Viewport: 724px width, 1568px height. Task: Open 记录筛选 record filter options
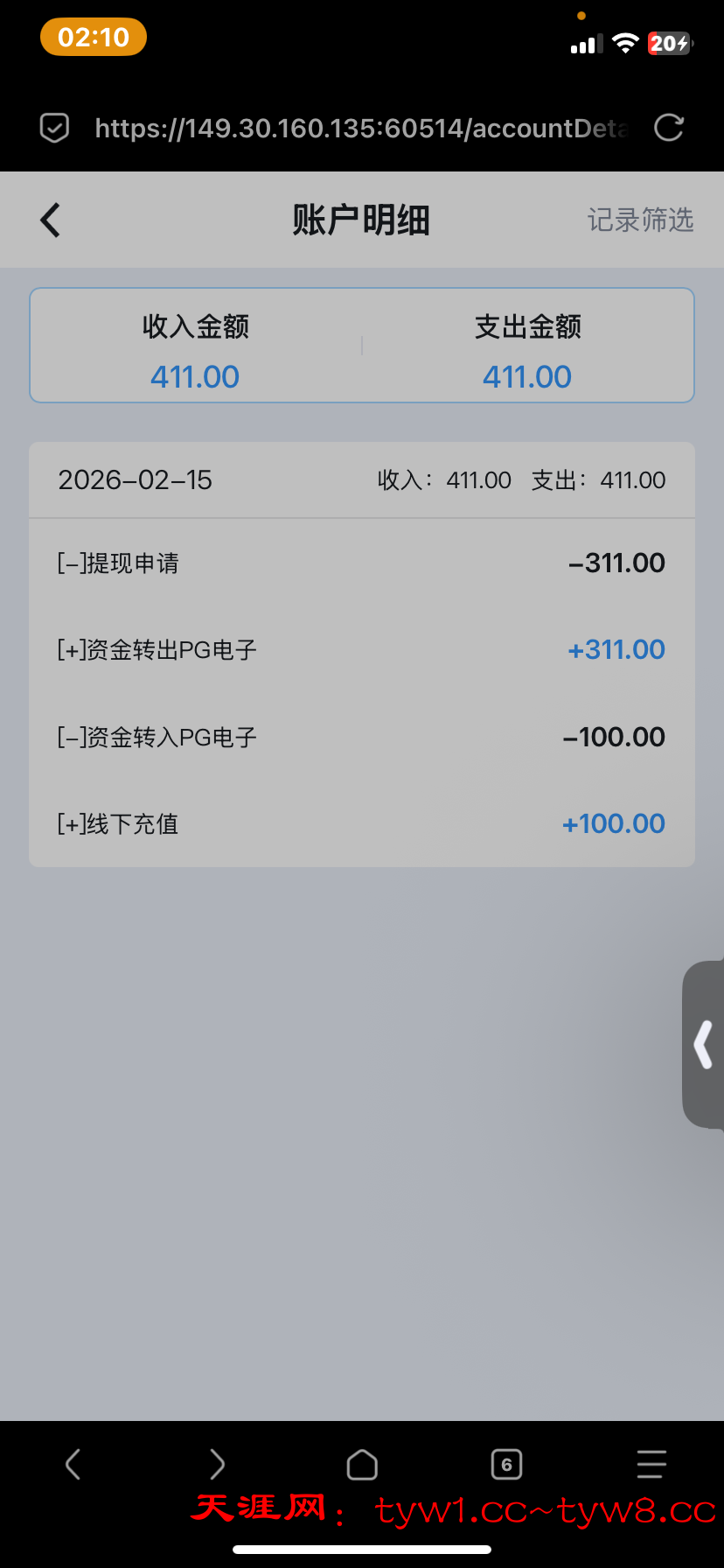coord(640,220)
